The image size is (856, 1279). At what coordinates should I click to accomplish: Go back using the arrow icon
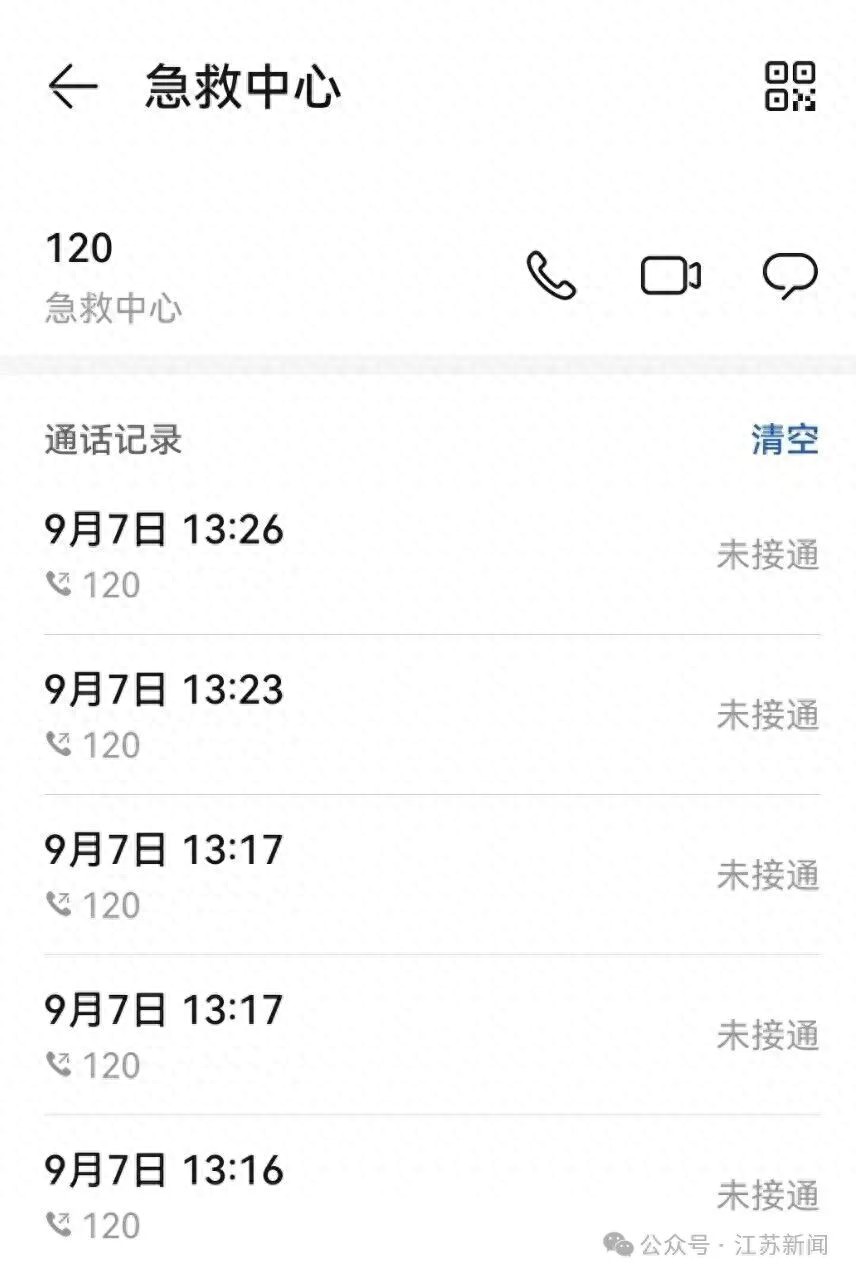click(72, 87)
